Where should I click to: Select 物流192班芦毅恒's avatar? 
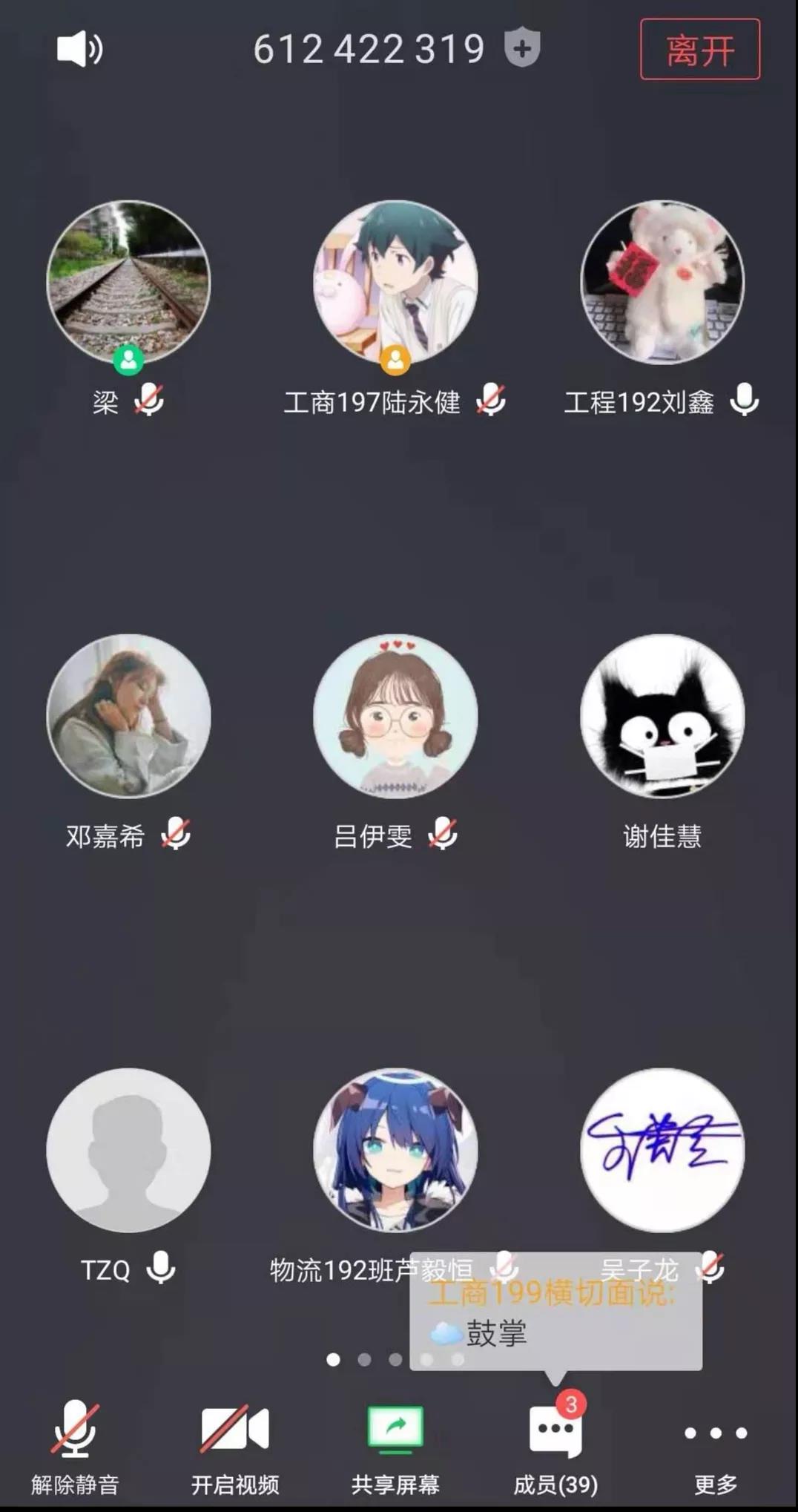click(x=395, y=1150)
